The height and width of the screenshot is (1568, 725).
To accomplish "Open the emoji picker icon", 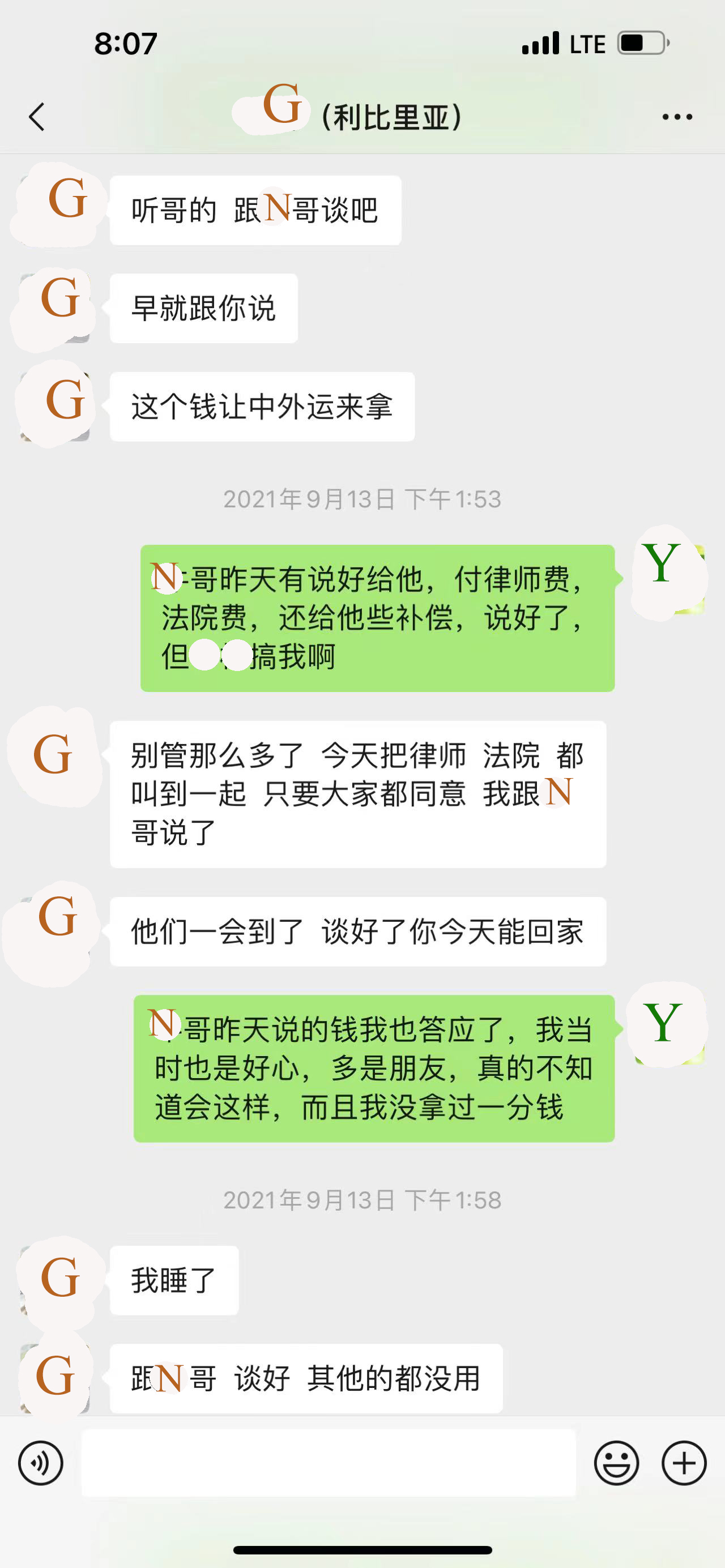I will tap(619, 1463).
